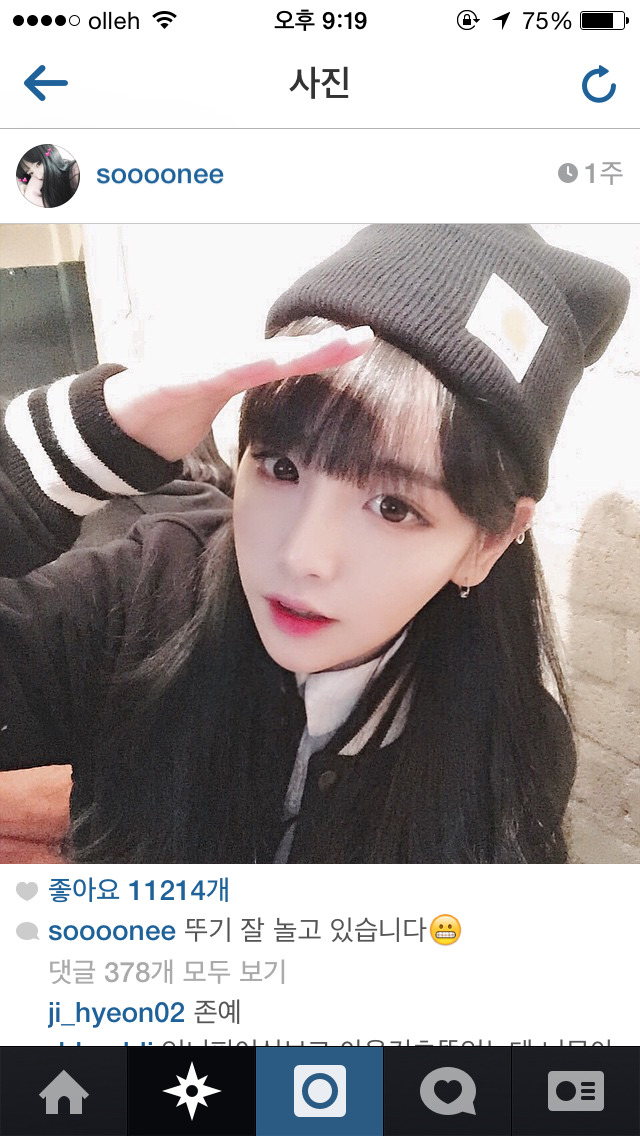Open ji_hyeon02's profile
Image resolution: width=640 pixels, height=1136 pixels.
tap(116, 1012)
